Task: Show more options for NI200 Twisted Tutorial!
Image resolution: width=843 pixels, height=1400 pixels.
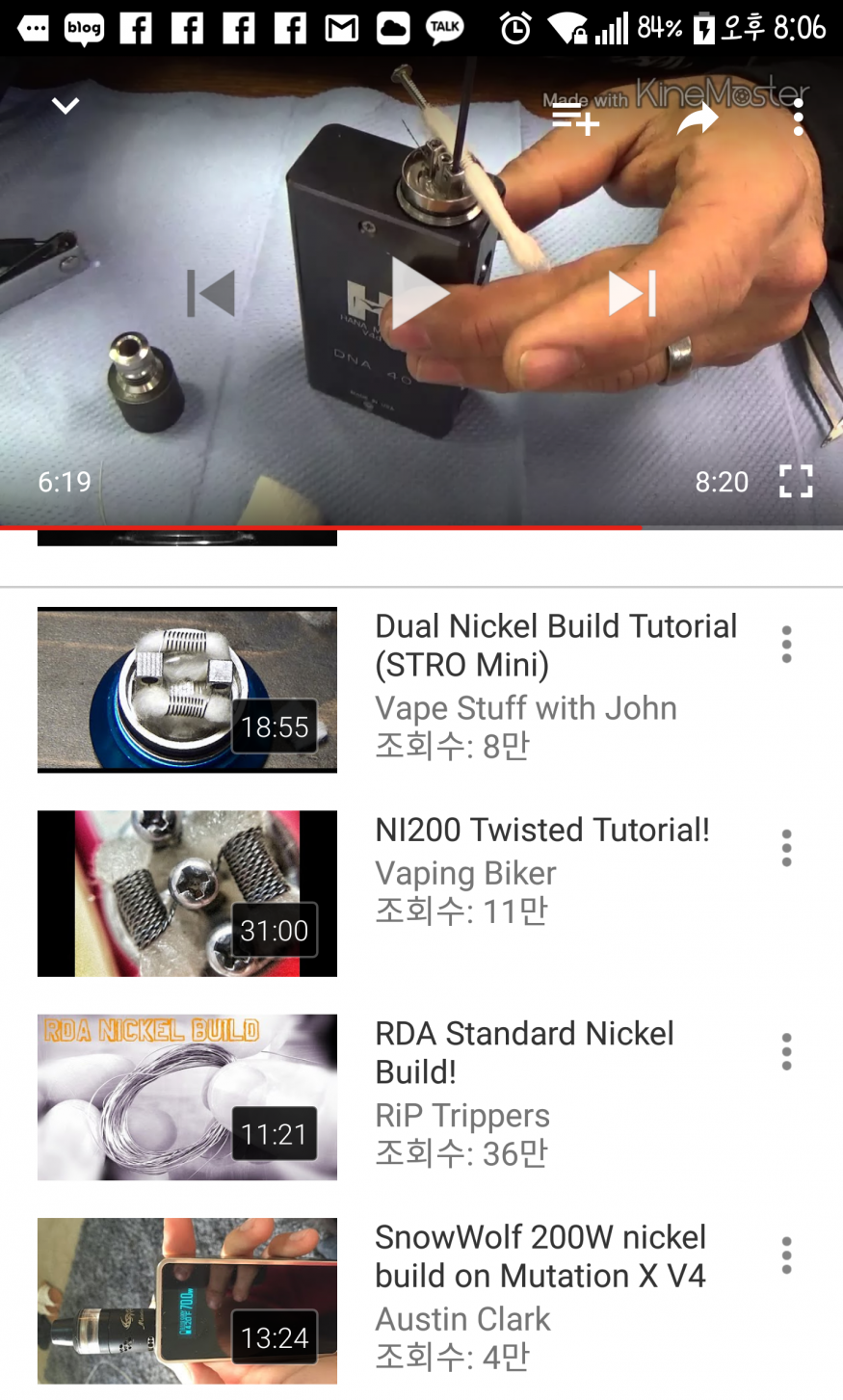Action: (x=786, y=848)
